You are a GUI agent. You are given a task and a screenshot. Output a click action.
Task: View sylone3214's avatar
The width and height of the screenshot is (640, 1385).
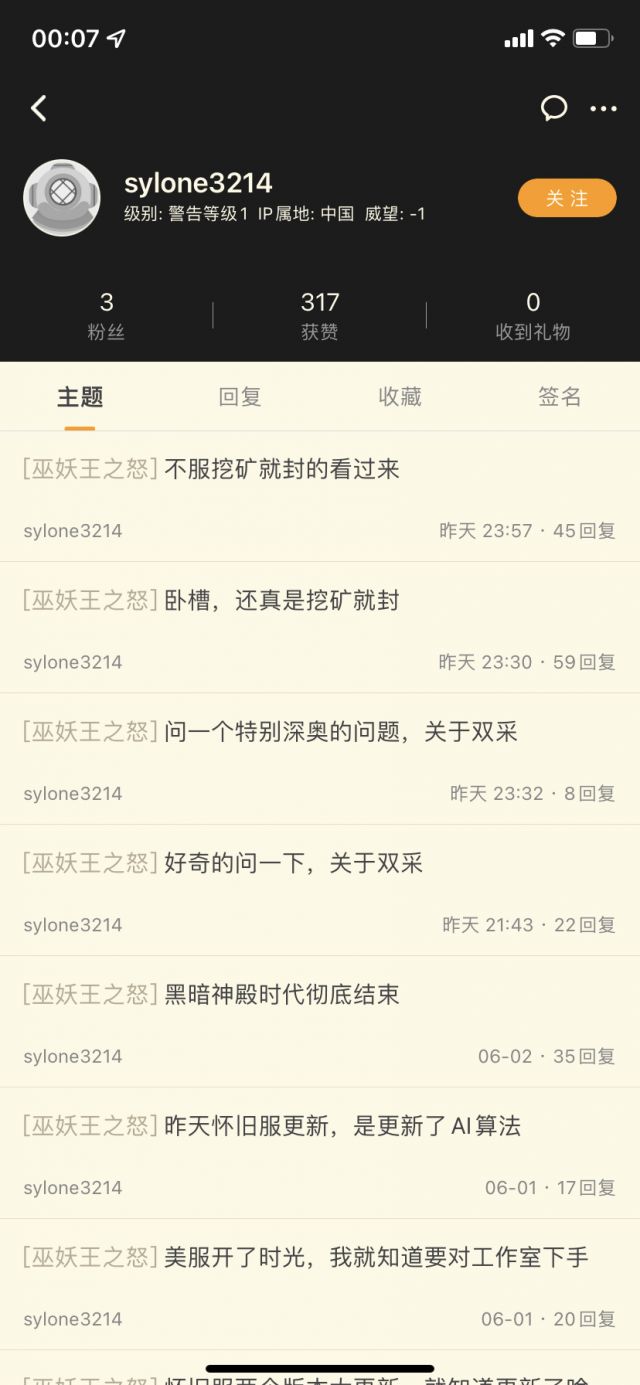coord(62,197)
